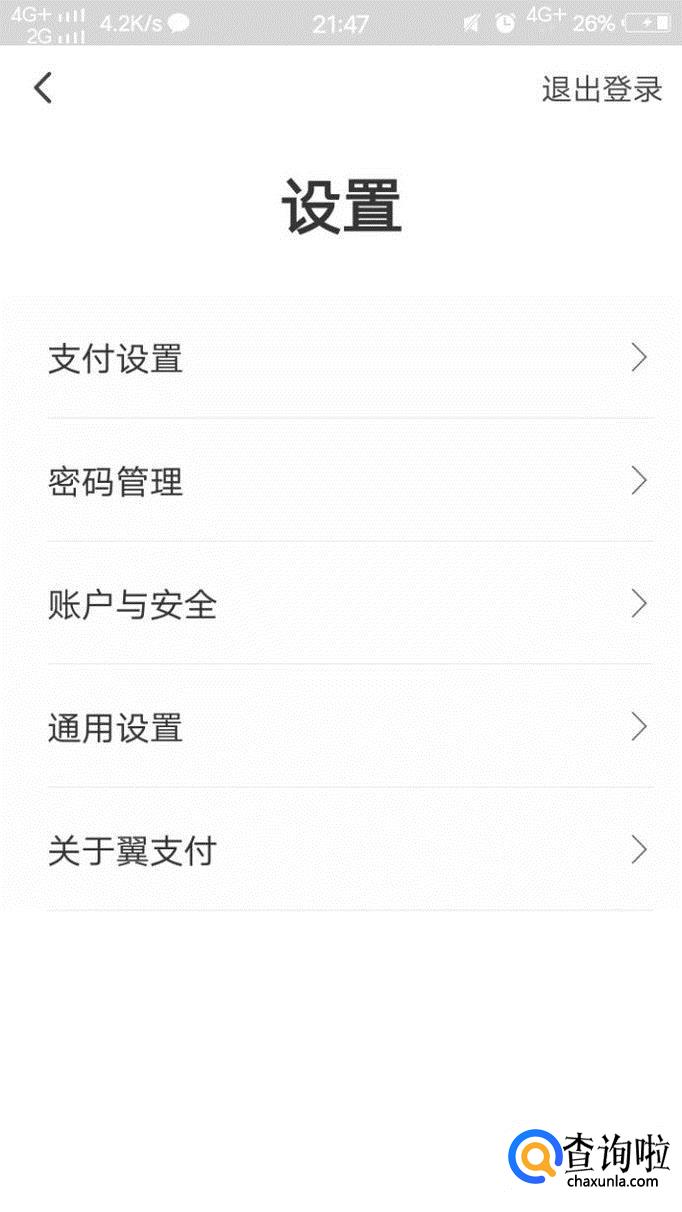Open 支付设置 payment settings

pos(341,358)
